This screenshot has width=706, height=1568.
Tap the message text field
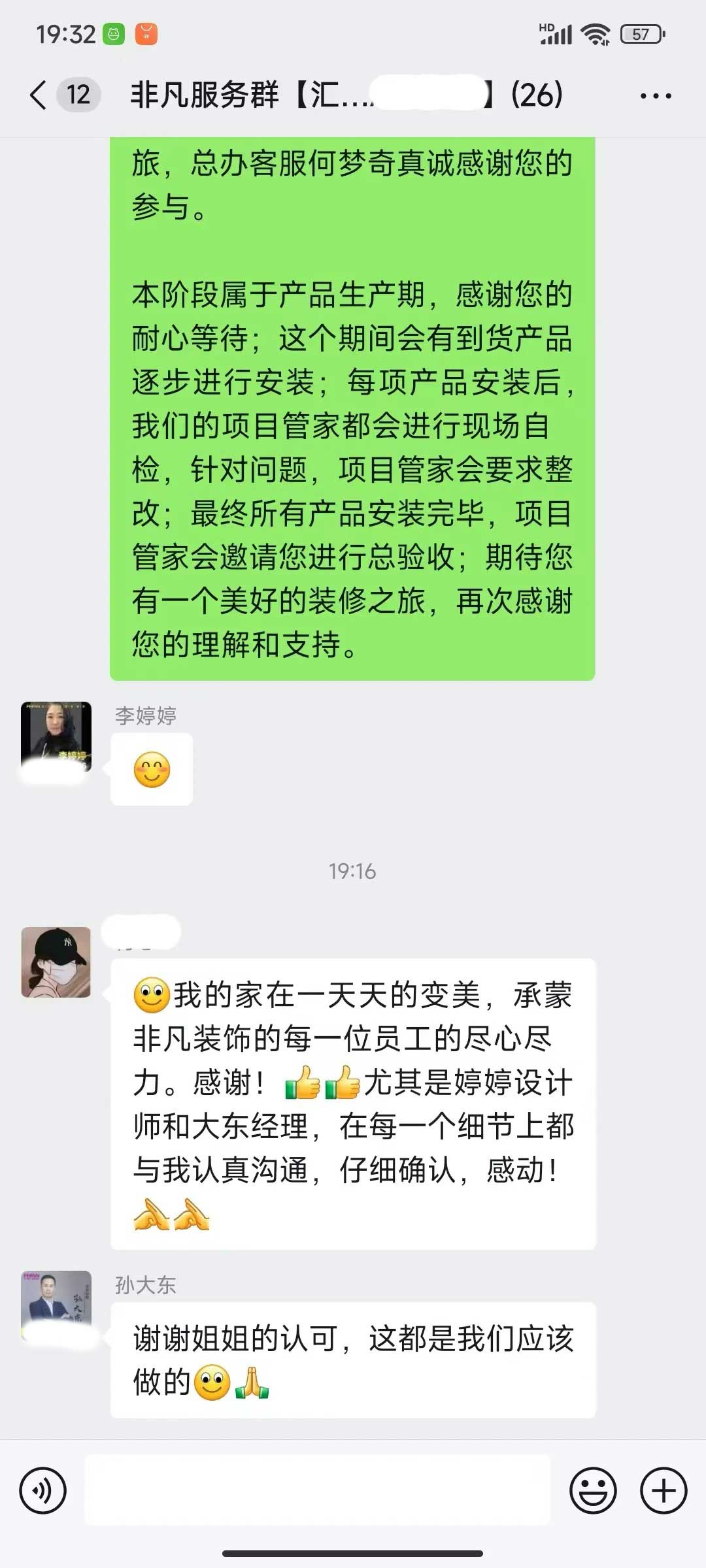click(318, 1491)
